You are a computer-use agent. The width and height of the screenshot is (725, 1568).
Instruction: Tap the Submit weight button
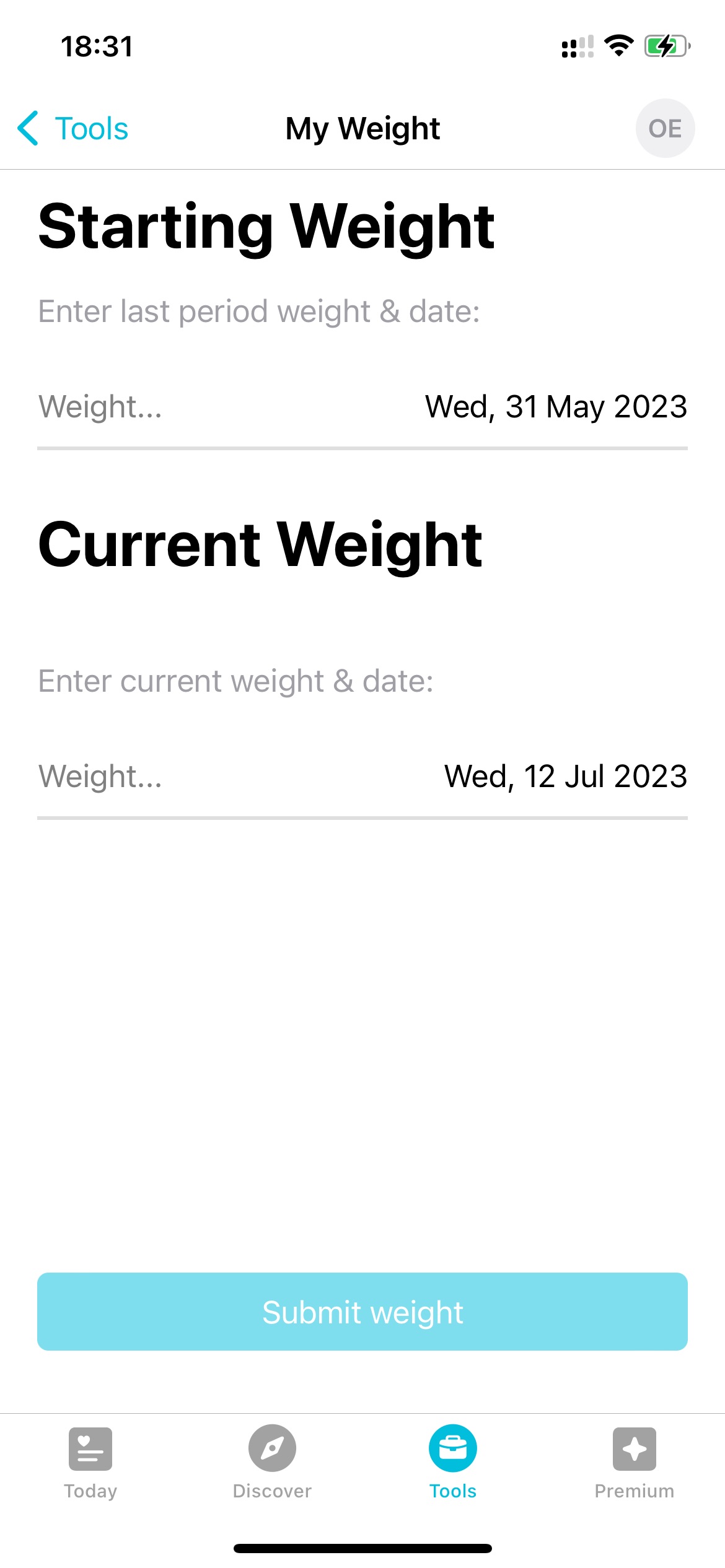pos(362,1312)
